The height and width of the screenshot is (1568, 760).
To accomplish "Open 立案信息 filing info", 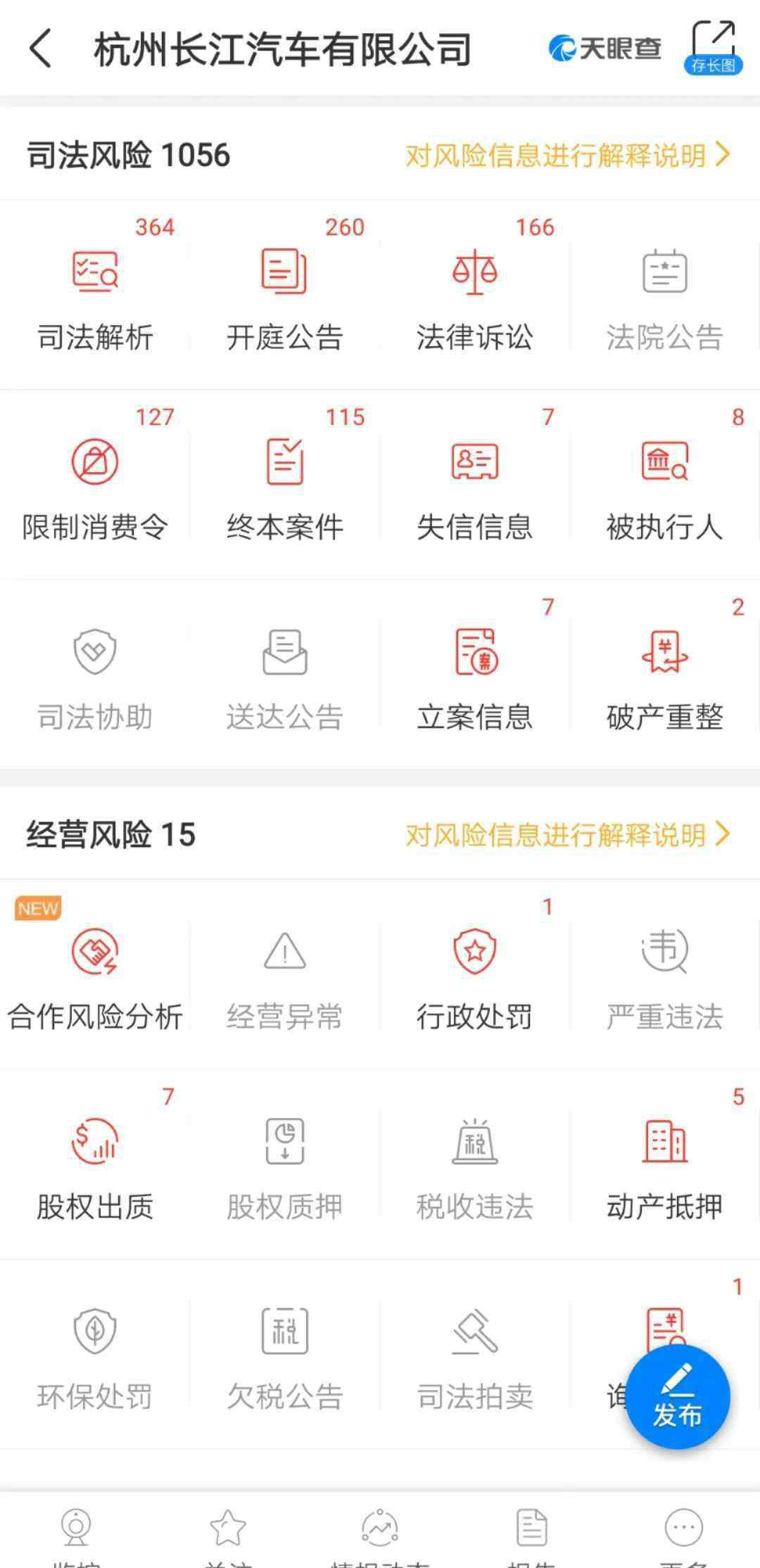I will coord(474,675).
